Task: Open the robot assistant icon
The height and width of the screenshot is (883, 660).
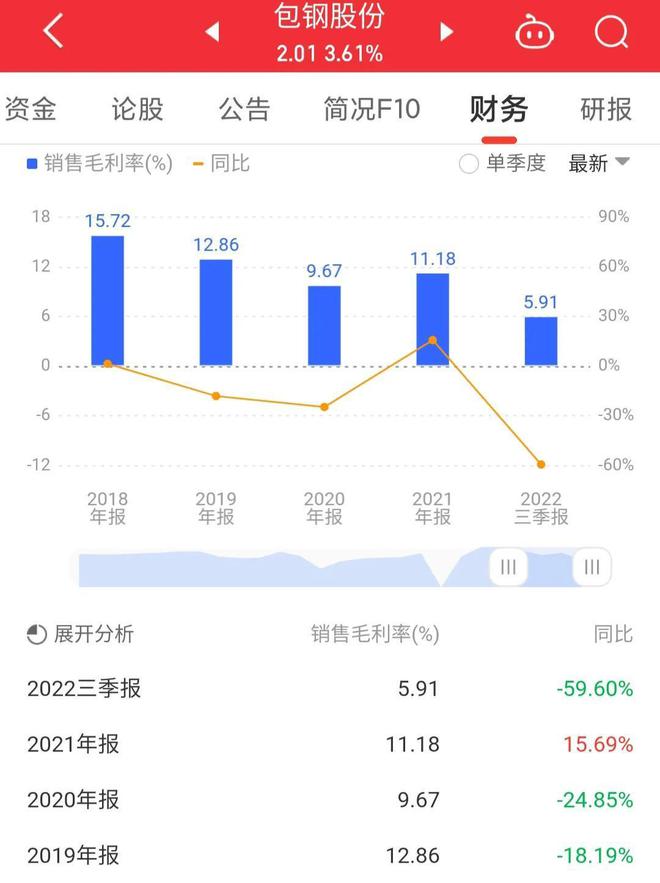Action: (534, 34)
